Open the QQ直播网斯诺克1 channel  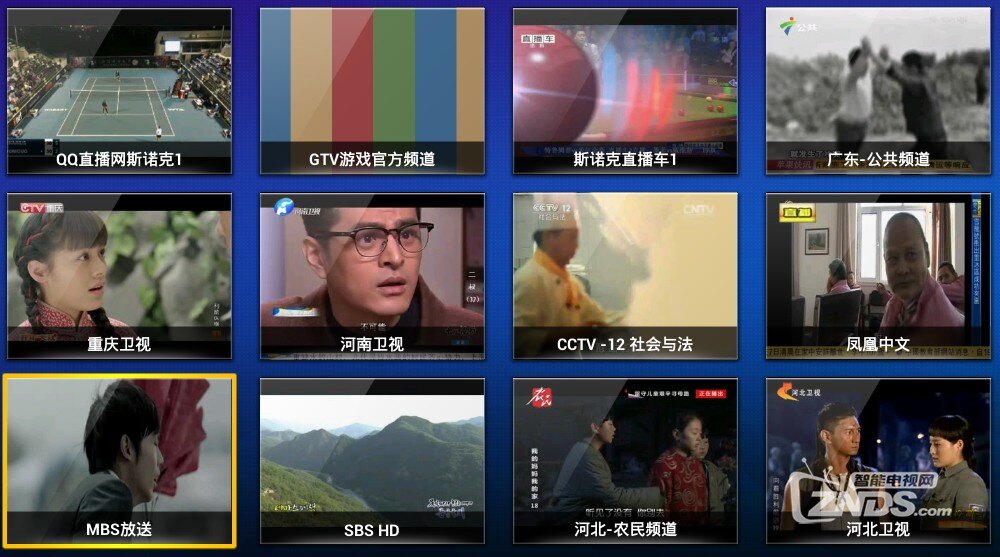coord(119,91)
